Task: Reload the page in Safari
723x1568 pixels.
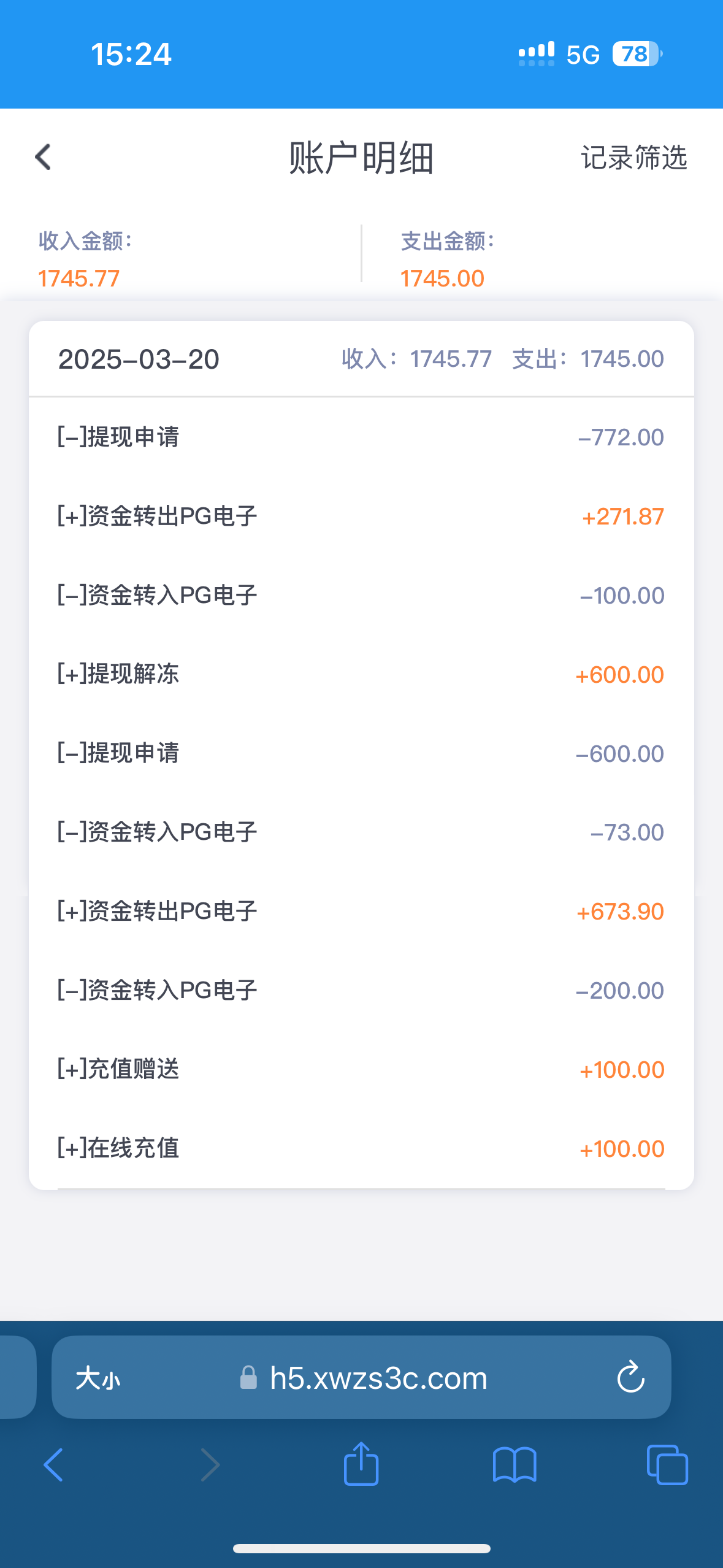Action: (630, 1377)
